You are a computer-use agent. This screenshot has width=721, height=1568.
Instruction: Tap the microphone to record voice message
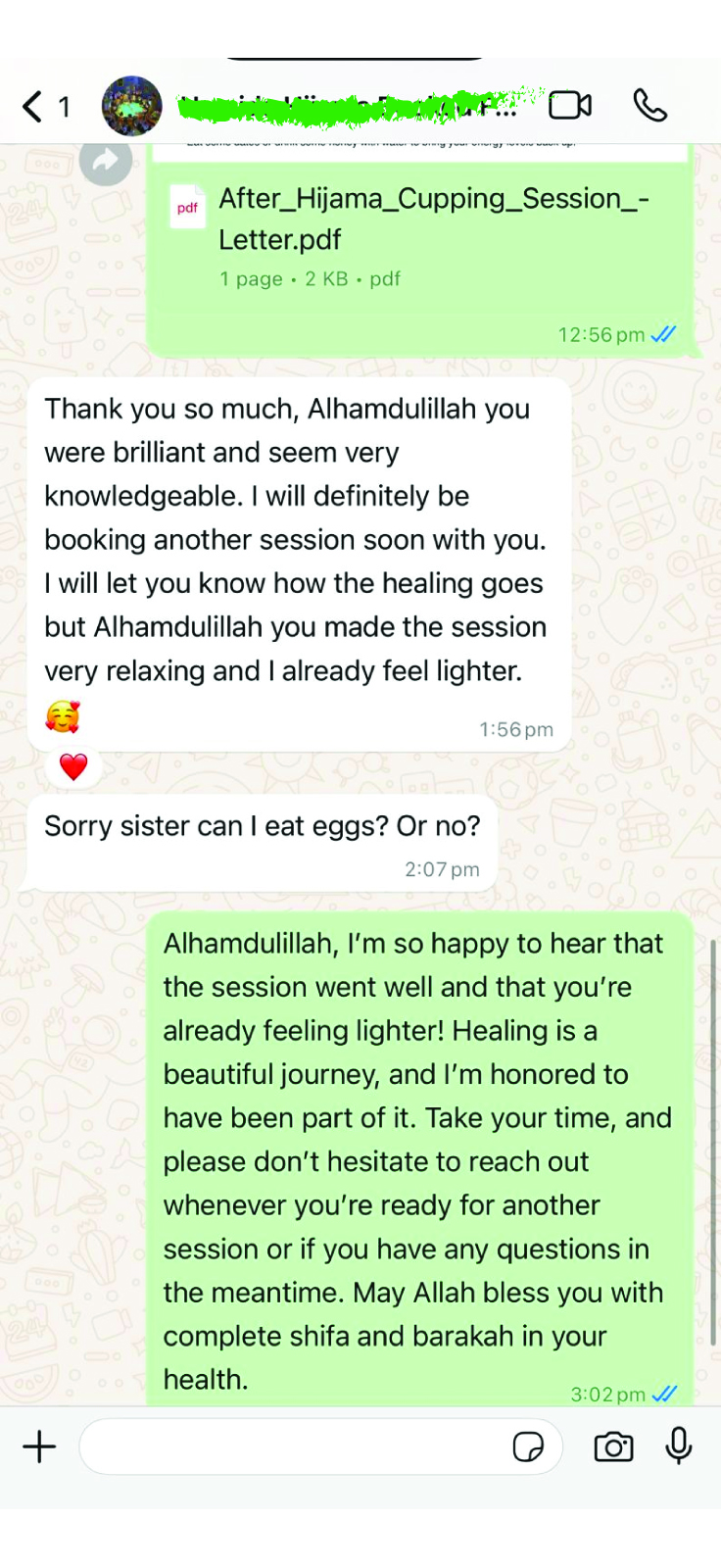[x=679, y=1446]
